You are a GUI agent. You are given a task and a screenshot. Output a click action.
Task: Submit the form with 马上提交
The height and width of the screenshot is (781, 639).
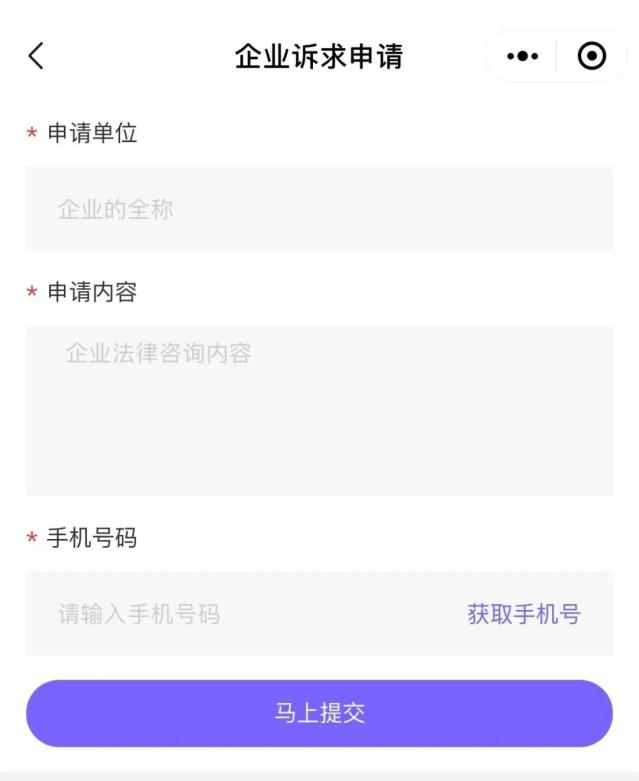pyautogui.click(x=319, y=713)
